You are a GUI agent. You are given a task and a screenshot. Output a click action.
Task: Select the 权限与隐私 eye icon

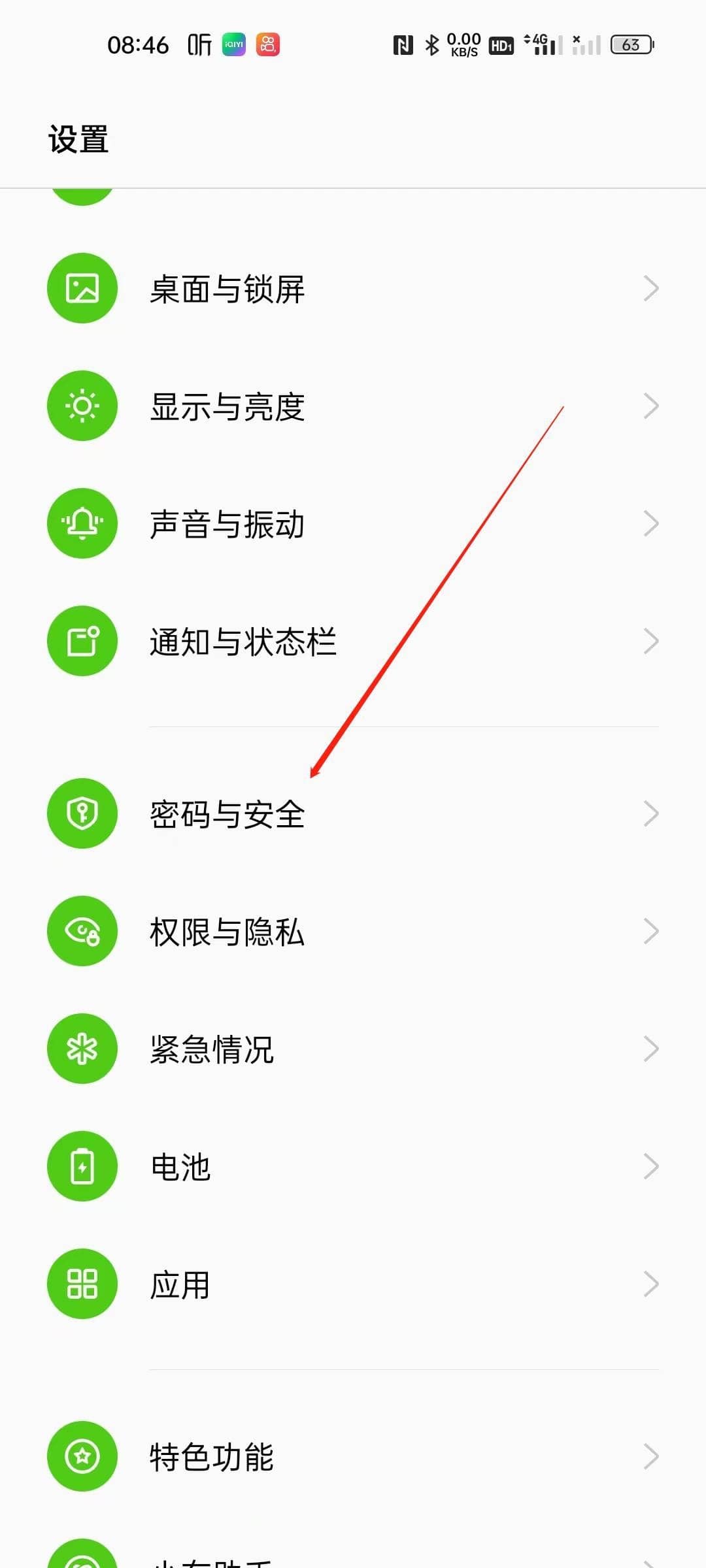82,931
